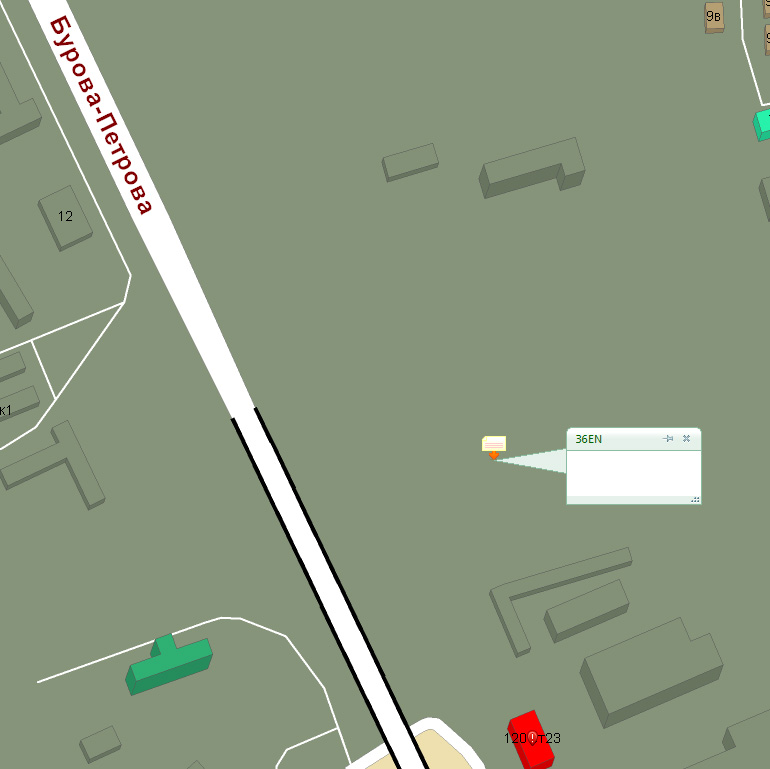Tap the resize grip of the 36EN popup
This screenshot has width=770, height=769.
695,498
